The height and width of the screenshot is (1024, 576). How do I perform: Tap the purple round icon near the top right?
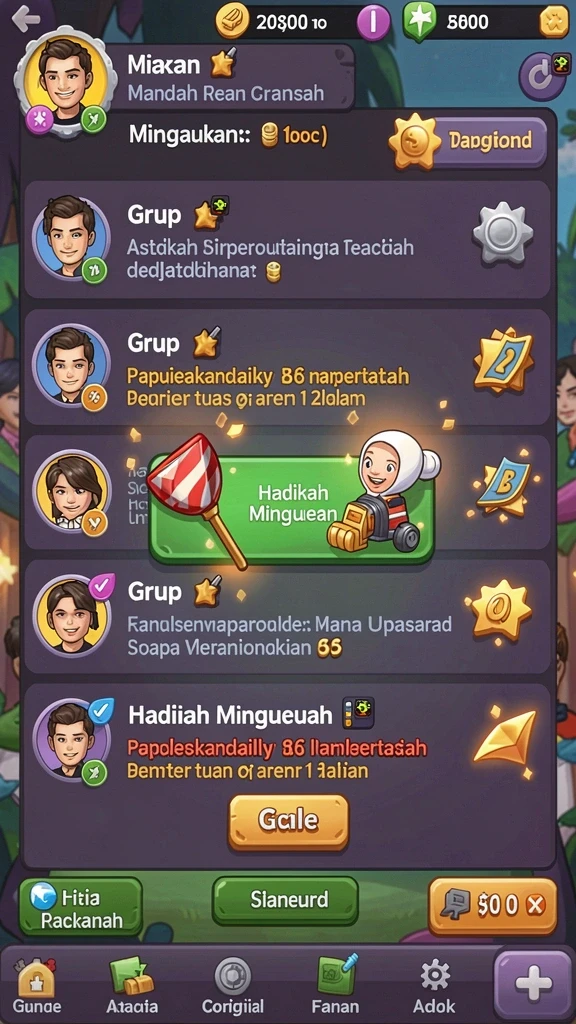pos(543,76)
